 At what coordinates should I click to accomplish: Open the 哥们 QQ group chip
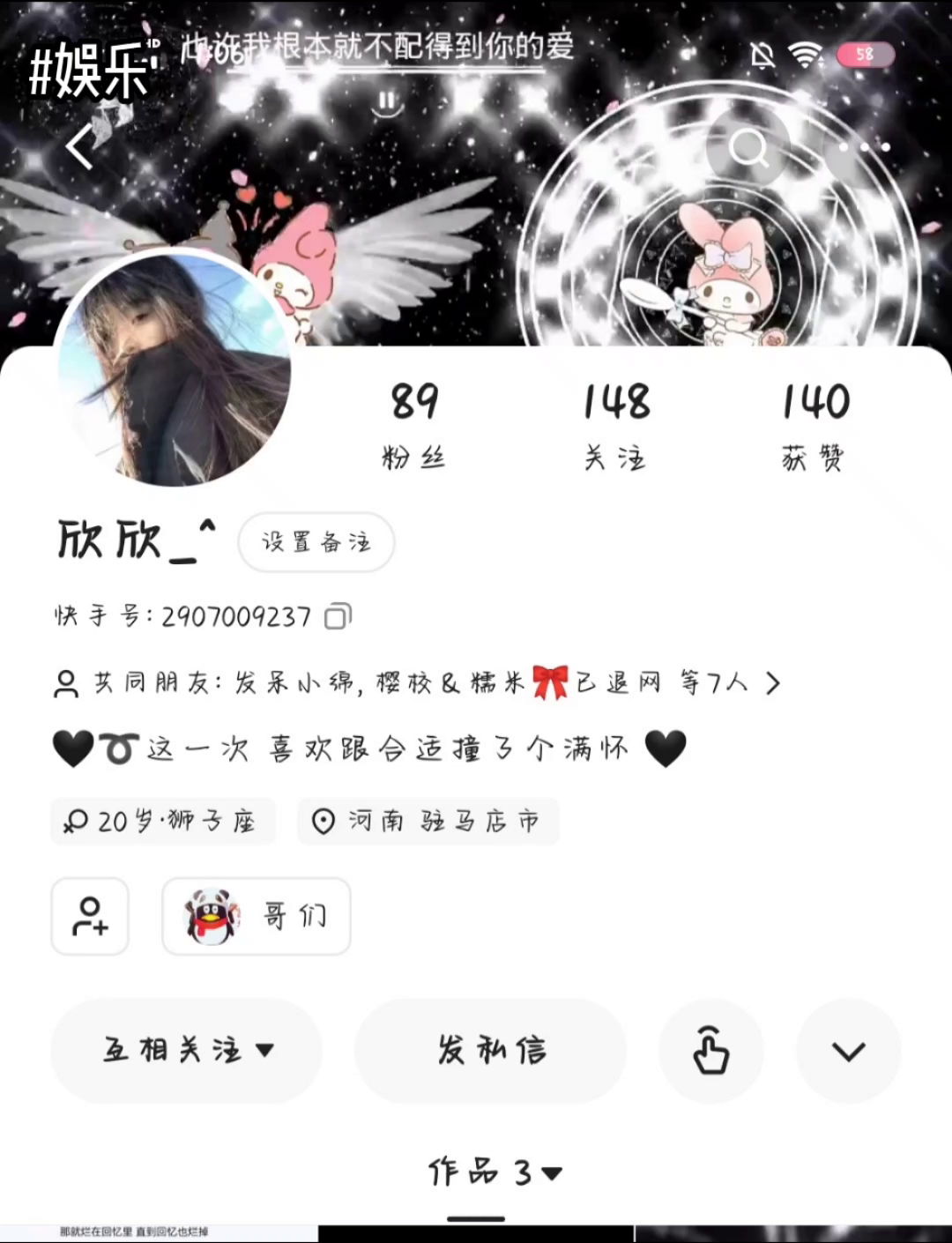(257, 916)
